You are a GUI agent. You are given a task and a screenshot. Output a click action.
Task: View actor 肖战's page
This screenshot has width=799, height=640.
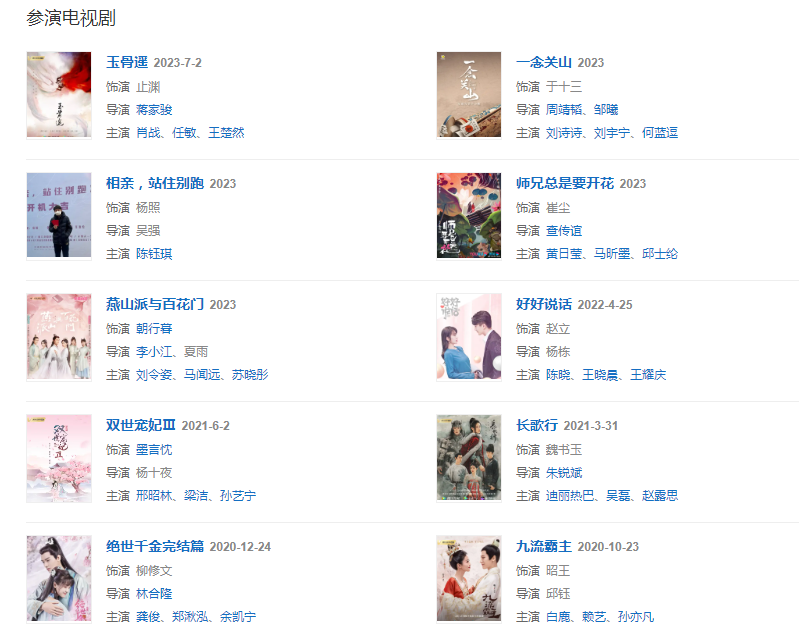(148, 132)
